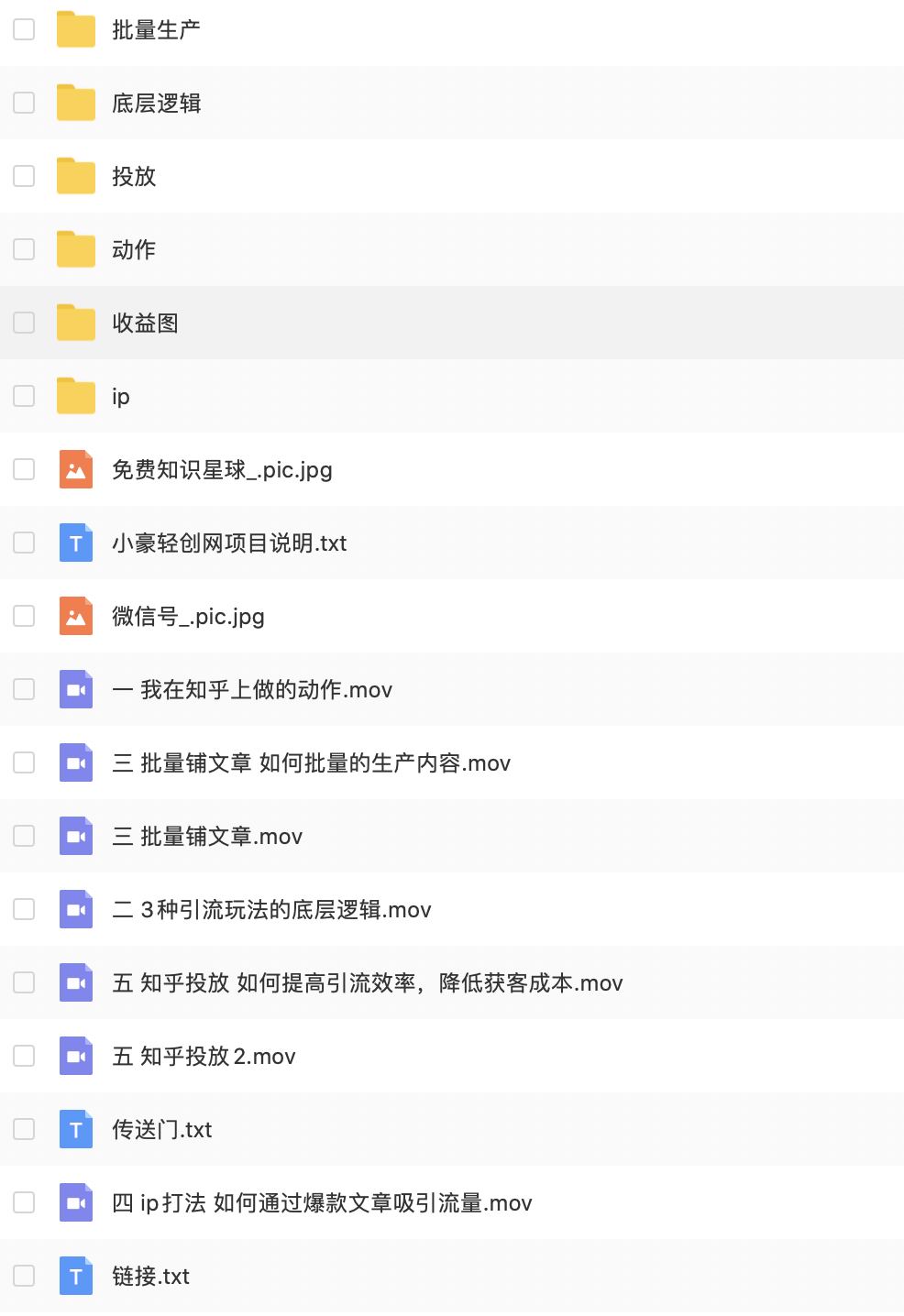Open 五 知乎投放 如何提高引流效率 video
The width and height of the screenshot is (904, 1316).
367,983
